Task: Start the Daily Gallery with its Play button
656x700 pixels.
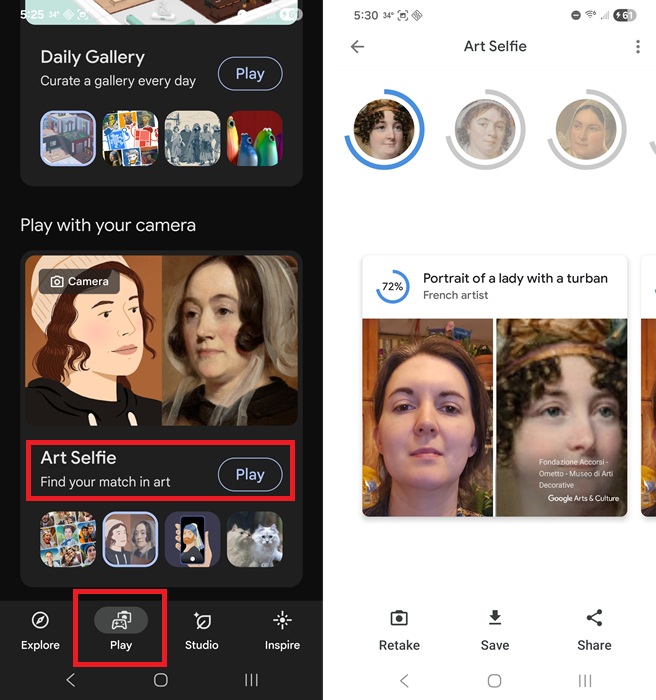Action: 250,73
